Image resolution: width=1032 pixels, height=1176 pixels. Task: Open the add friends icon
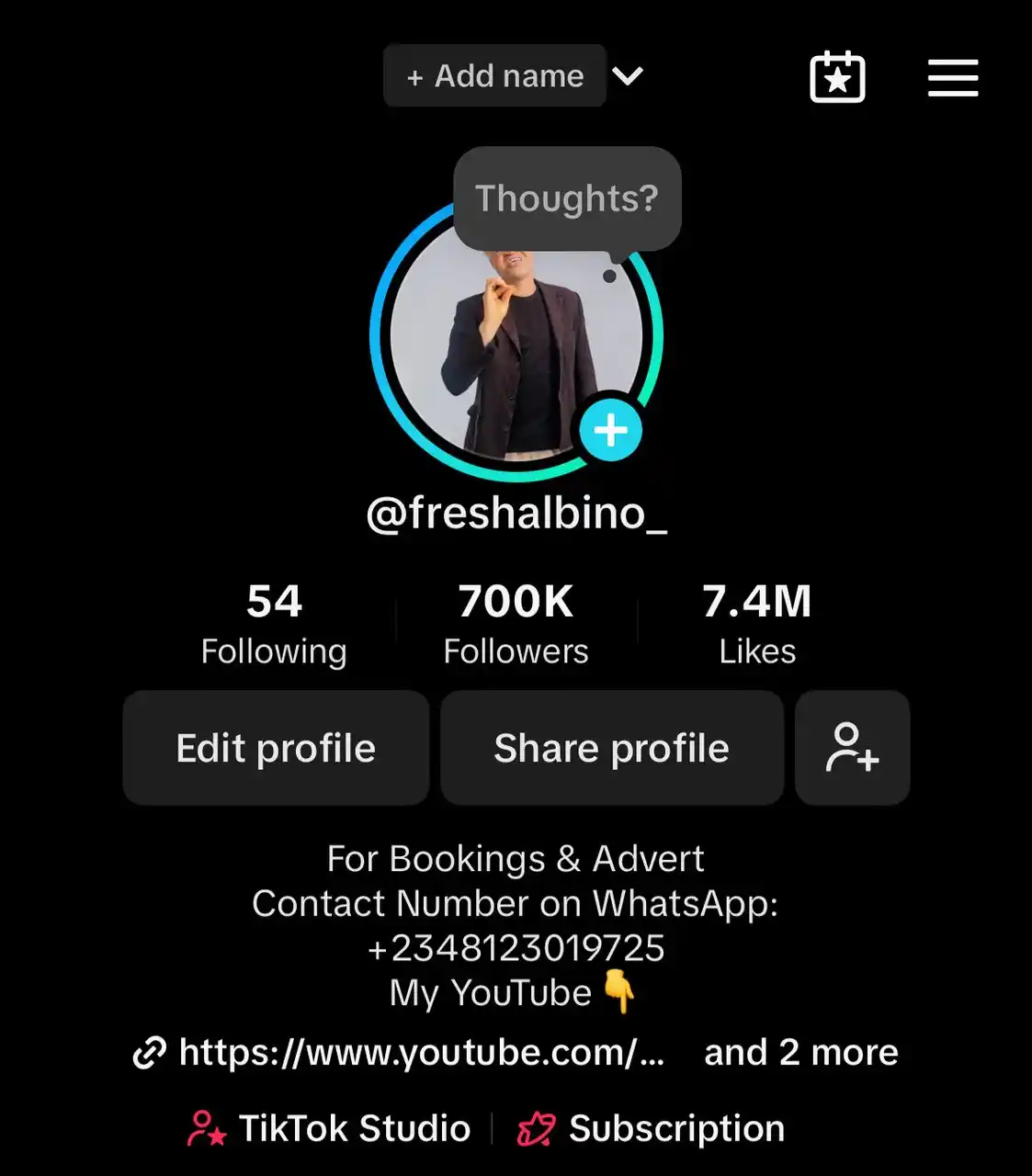[852, 748]
